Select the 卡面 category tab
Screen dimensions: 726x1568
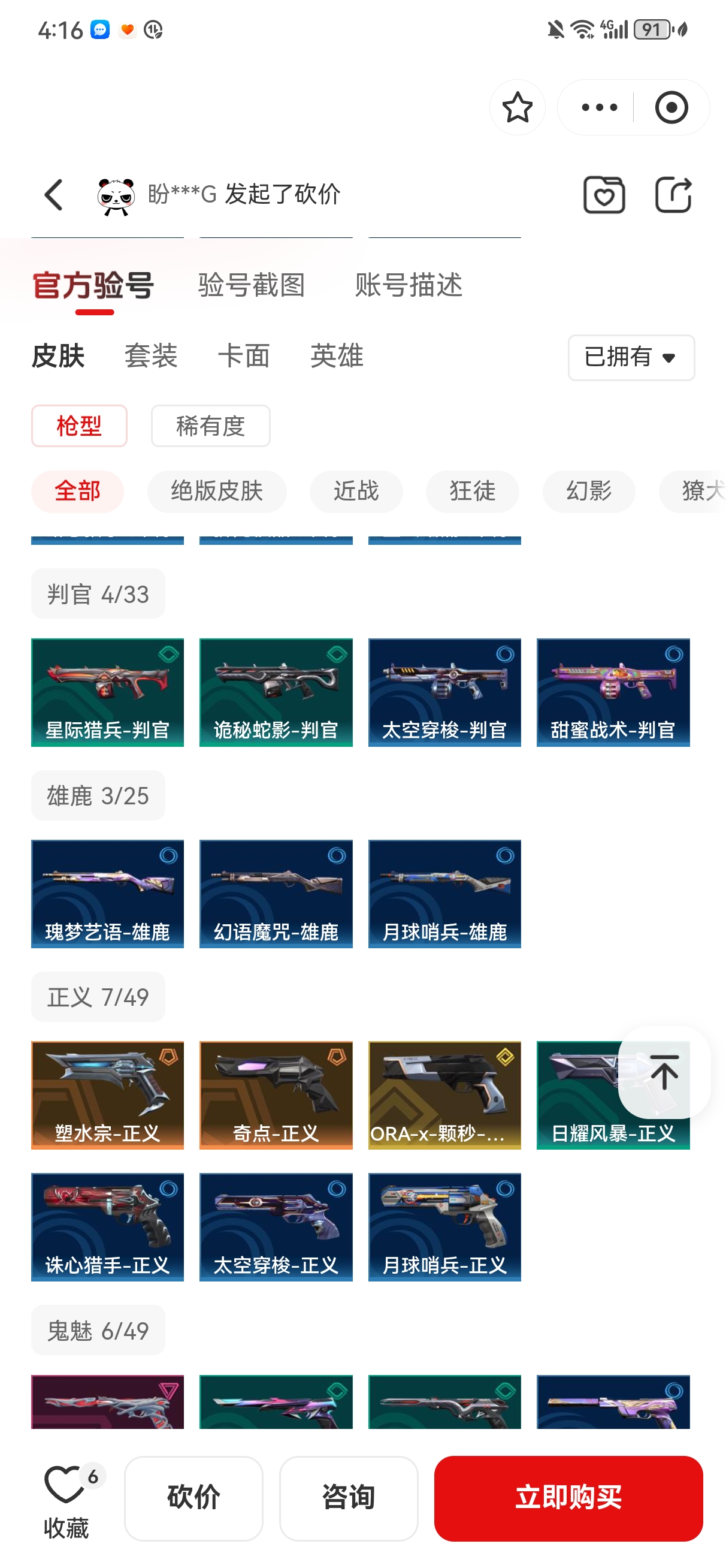coord(243,356)
